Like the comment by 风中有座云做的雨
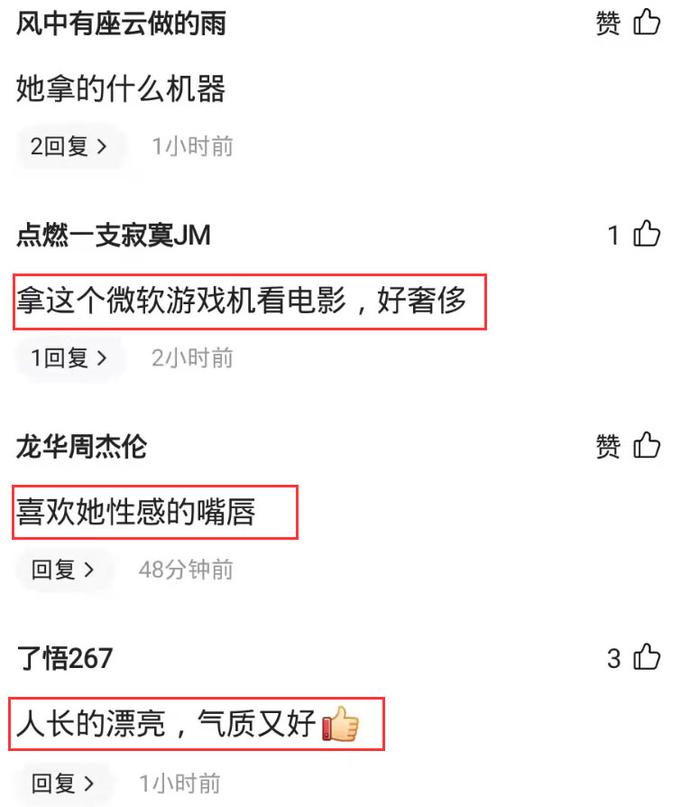The width and height of the screenshot is (690, 807). coord(647,23)
